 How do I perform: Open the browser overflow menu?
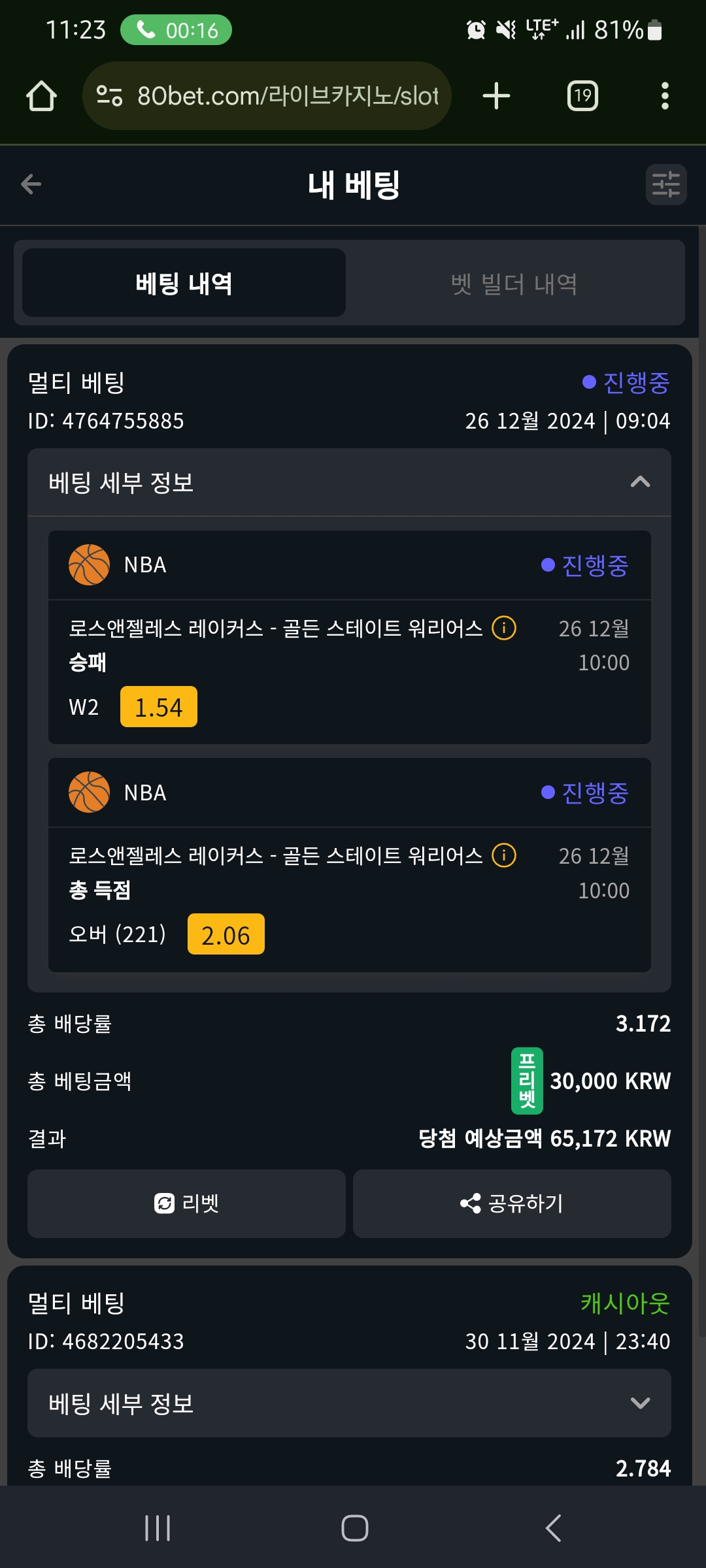pos(665,96)
